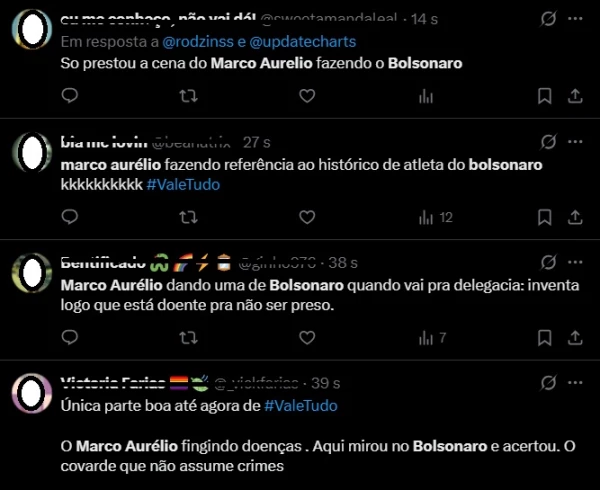Like the post 'So prestou a cena'
Viewport: 600px width, 490px height.
[x=307, y=96]
